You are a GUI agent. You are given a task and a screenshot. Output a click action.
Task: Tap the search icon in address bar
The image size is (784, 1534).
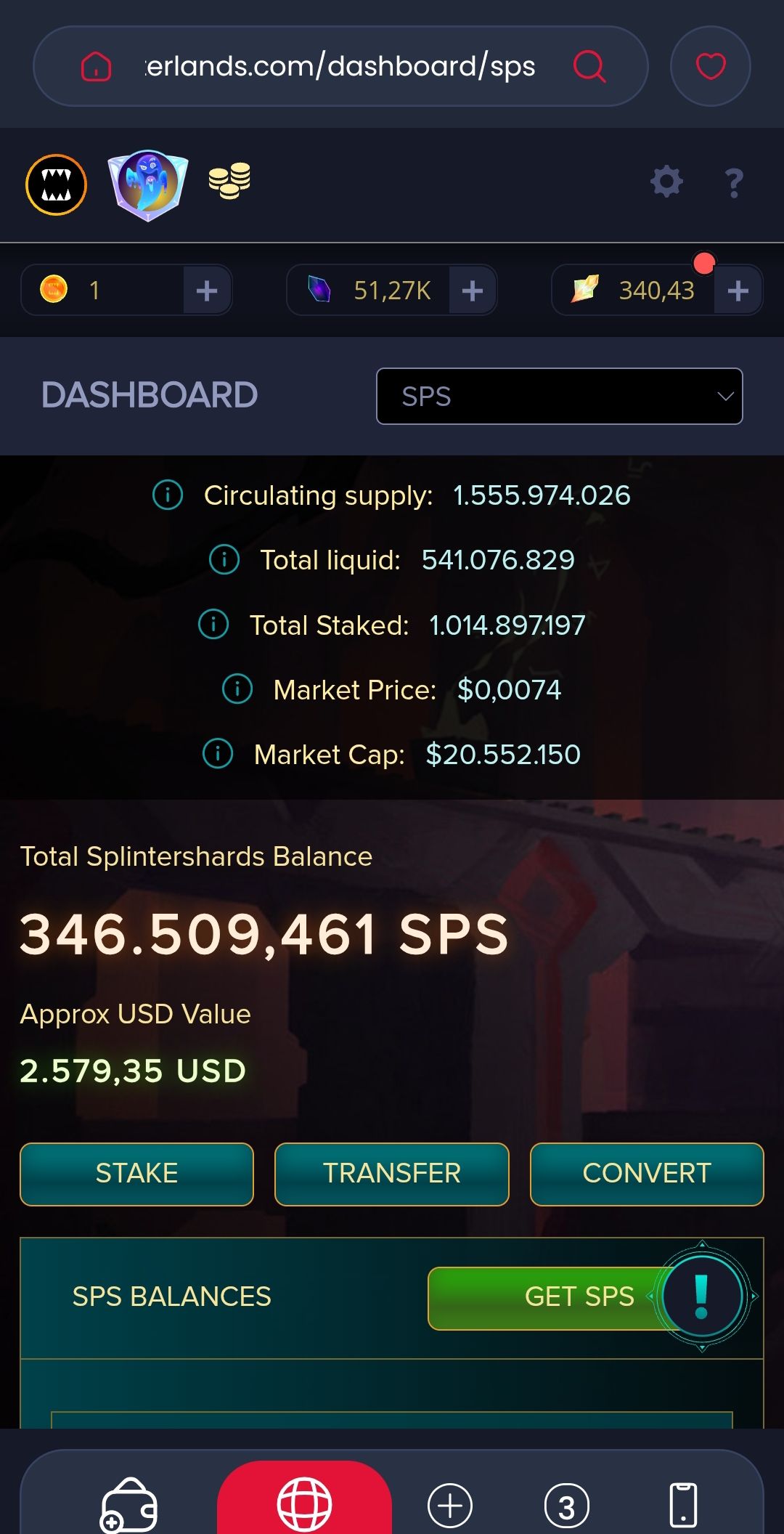pyautogui.click(x=589, y=67)
